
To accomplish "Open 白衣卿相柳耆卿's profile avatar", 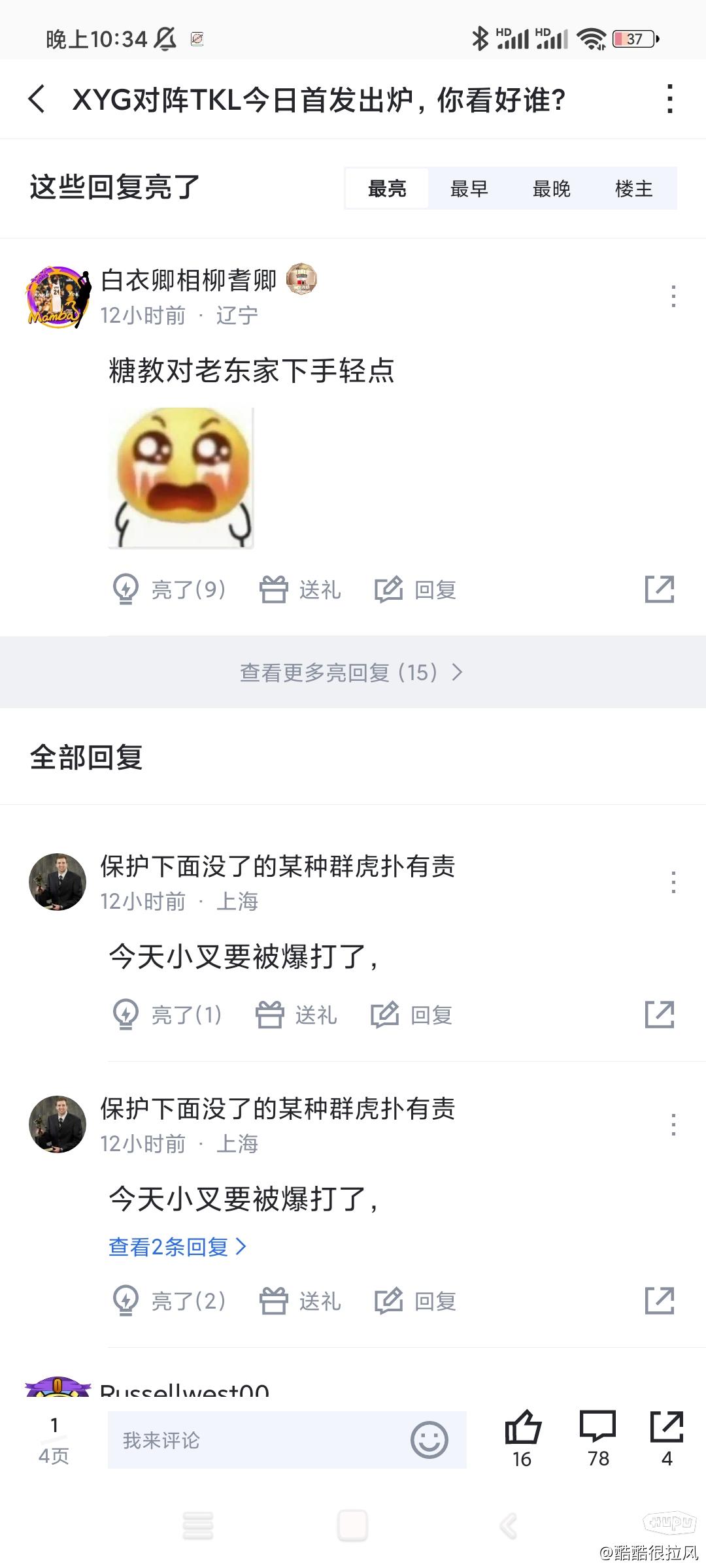I will 58,296.
